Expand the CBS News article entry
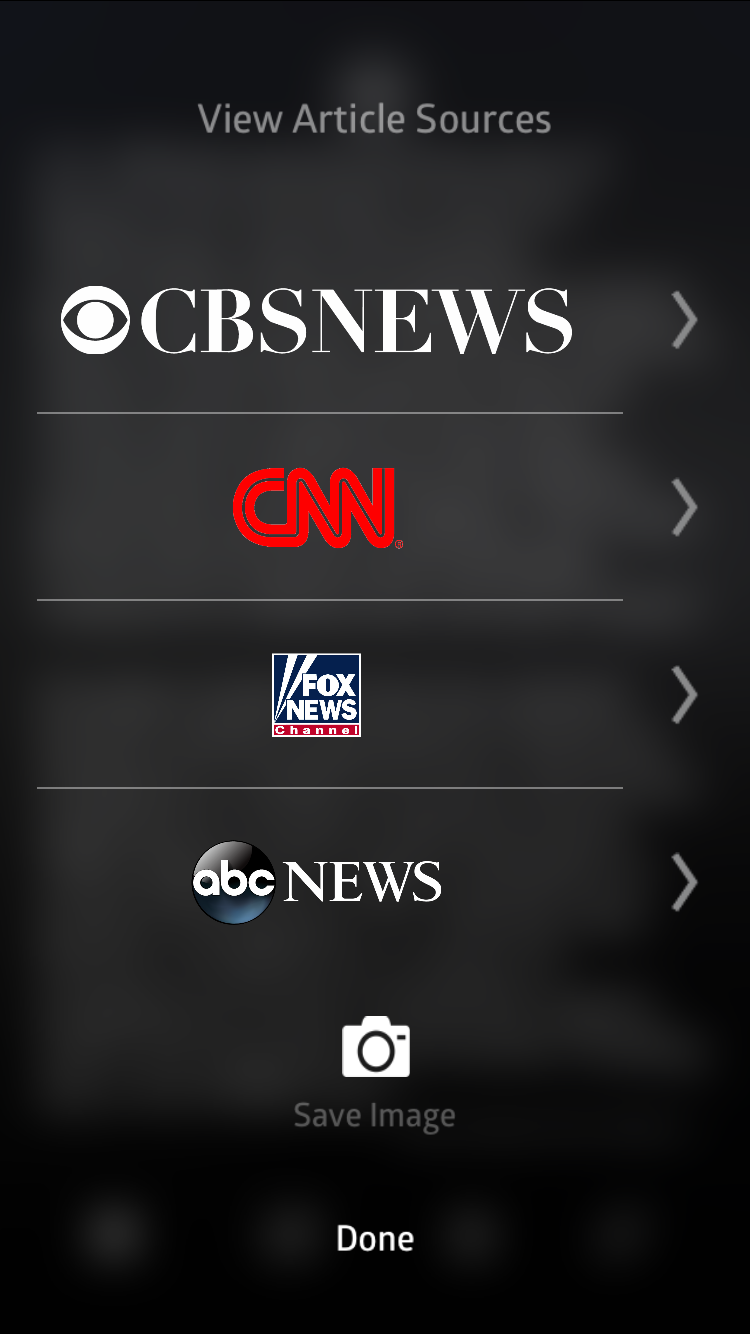The image size is (750, 1334). (685, 320)
